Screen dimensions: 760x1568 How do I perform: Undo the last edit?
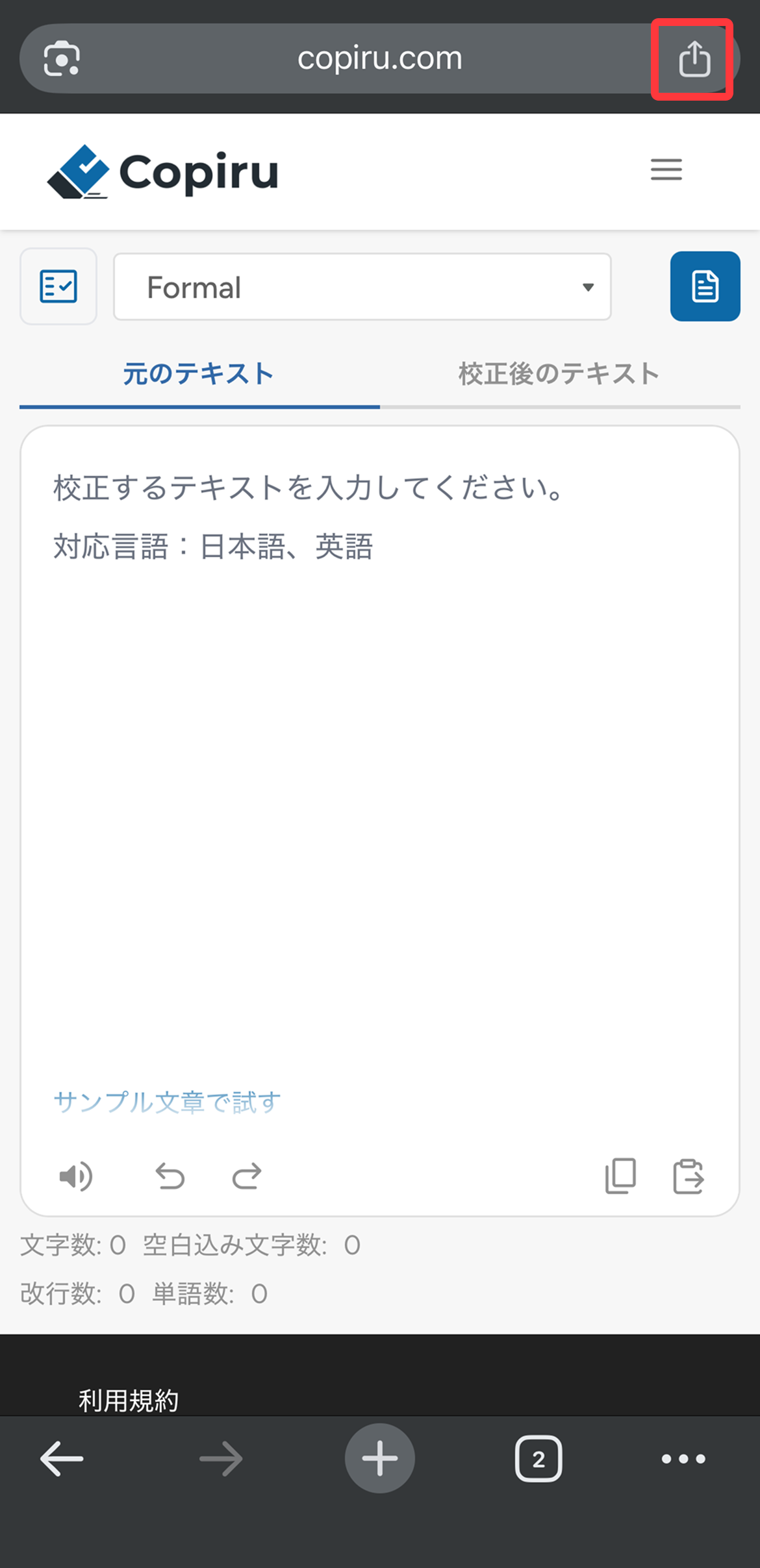[170, 1176]
